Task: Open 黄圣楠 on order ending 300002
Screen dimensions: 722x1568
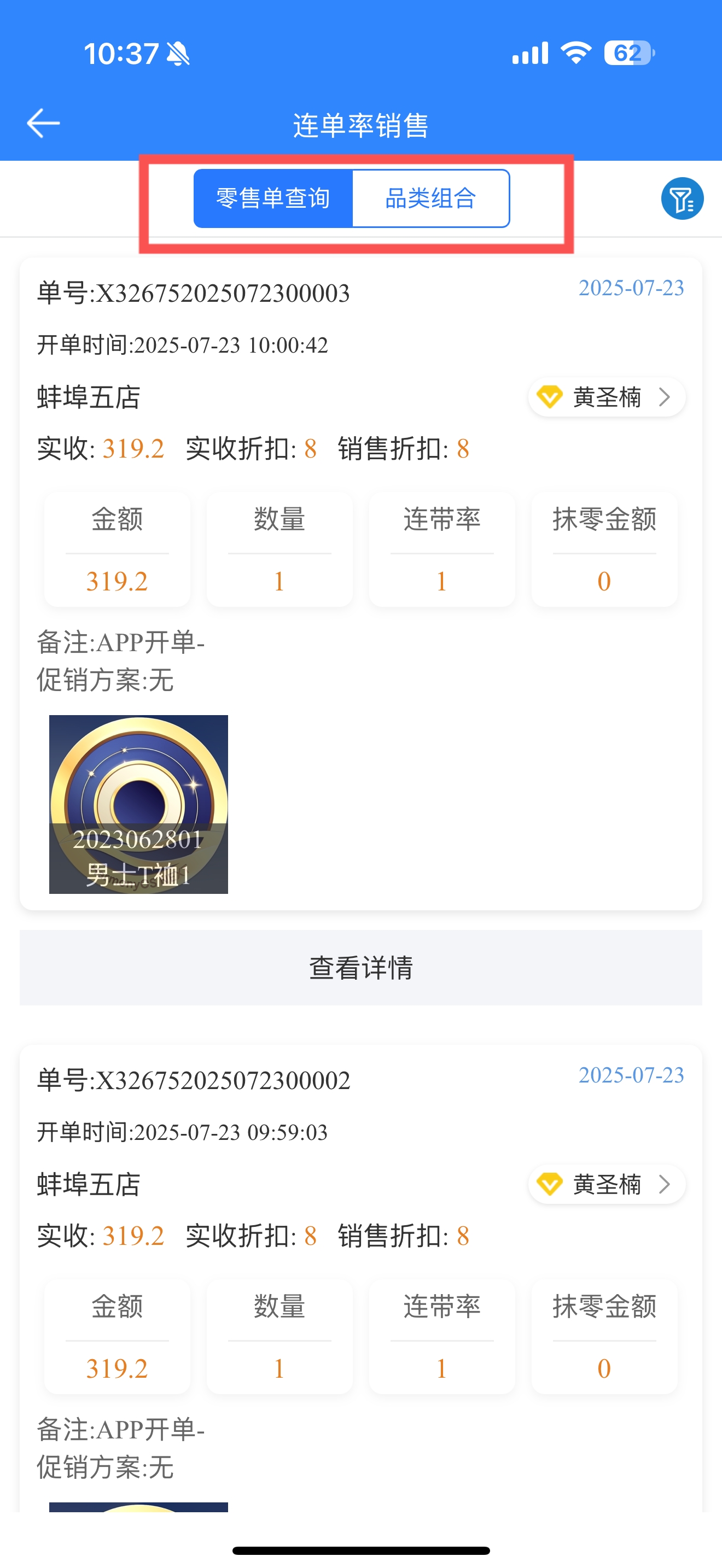Action: pos(607,1185)
